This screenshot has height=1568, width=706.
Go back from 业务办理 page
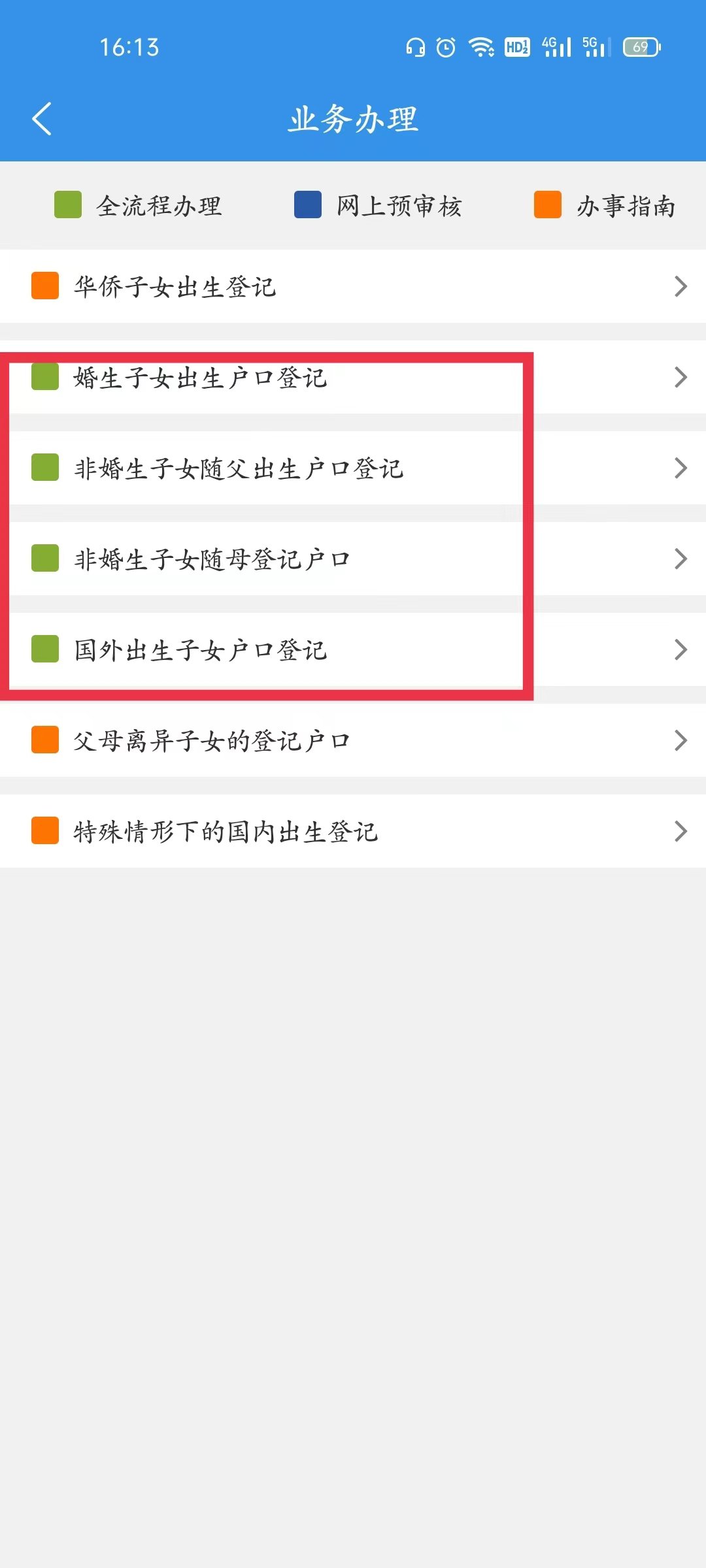pyautogui.click(x=42, y=119)
